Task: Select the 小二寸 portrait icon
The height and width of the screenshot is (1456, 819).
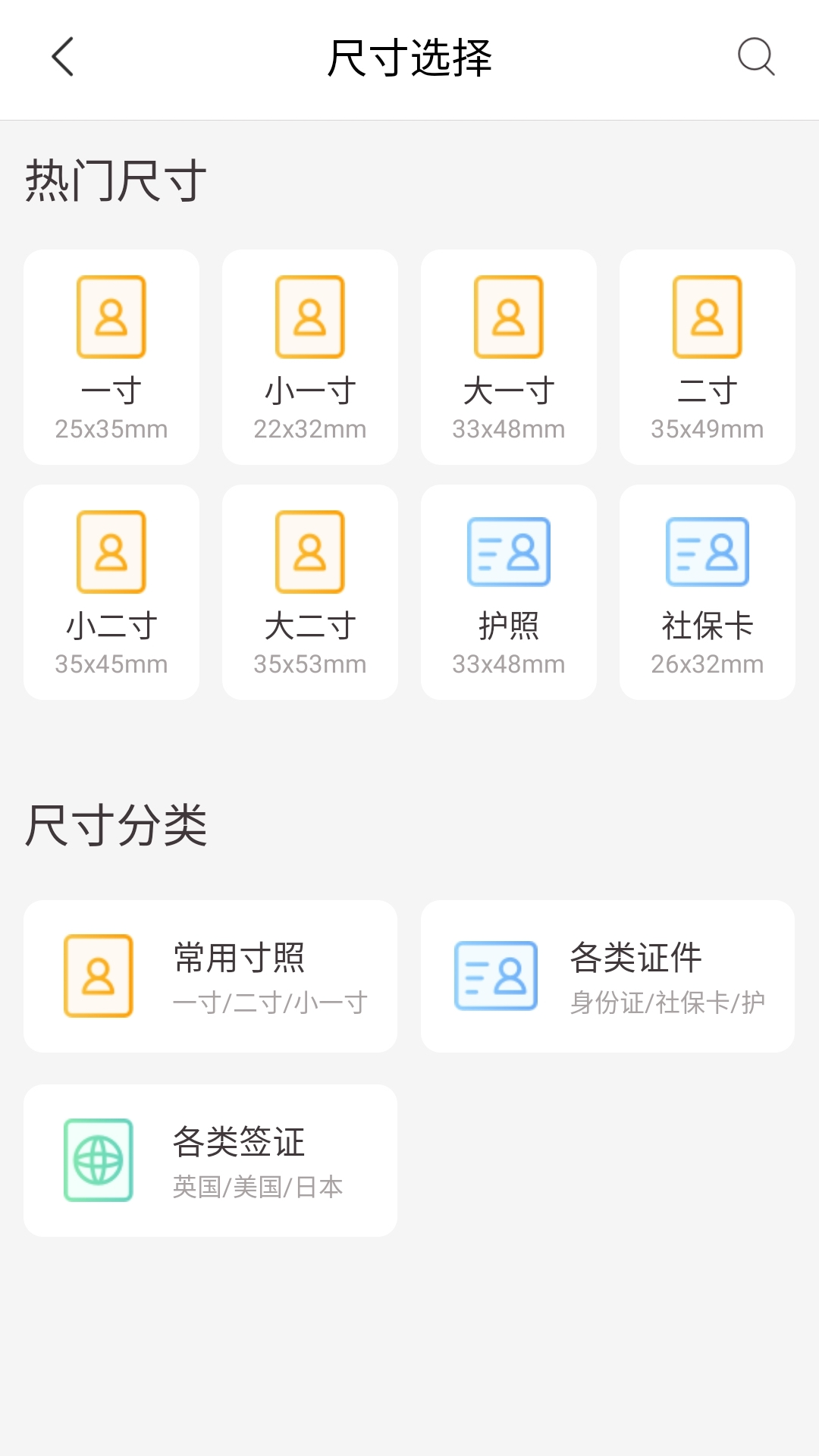Action: tap(111, 551)
